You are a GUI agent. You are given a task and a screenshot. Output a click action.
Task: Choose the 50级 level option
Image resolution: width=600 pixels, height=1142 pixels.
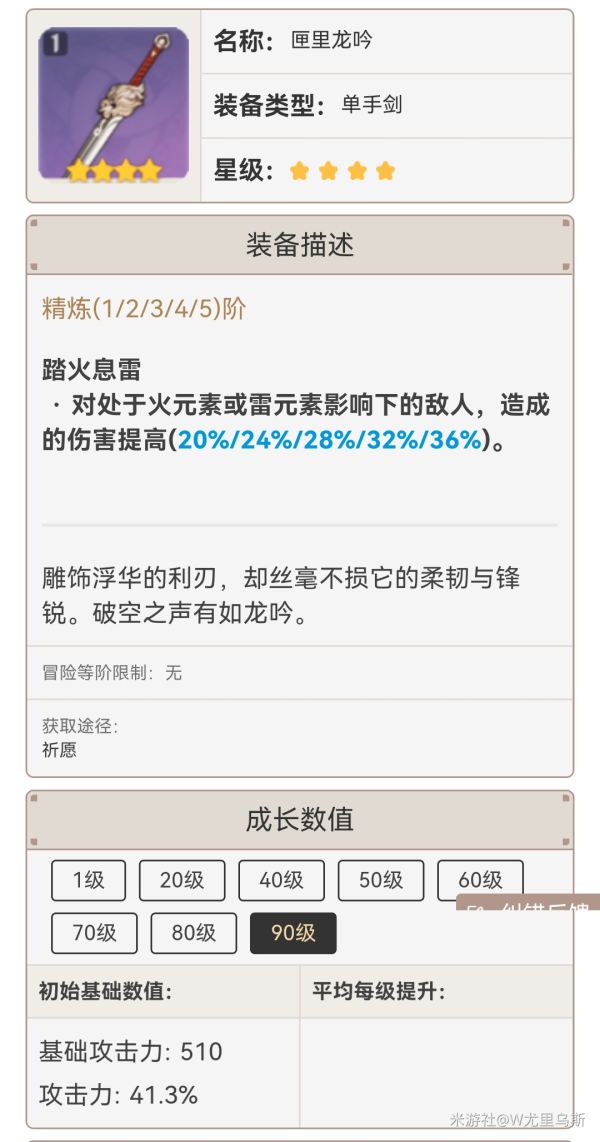pos(381,880)
